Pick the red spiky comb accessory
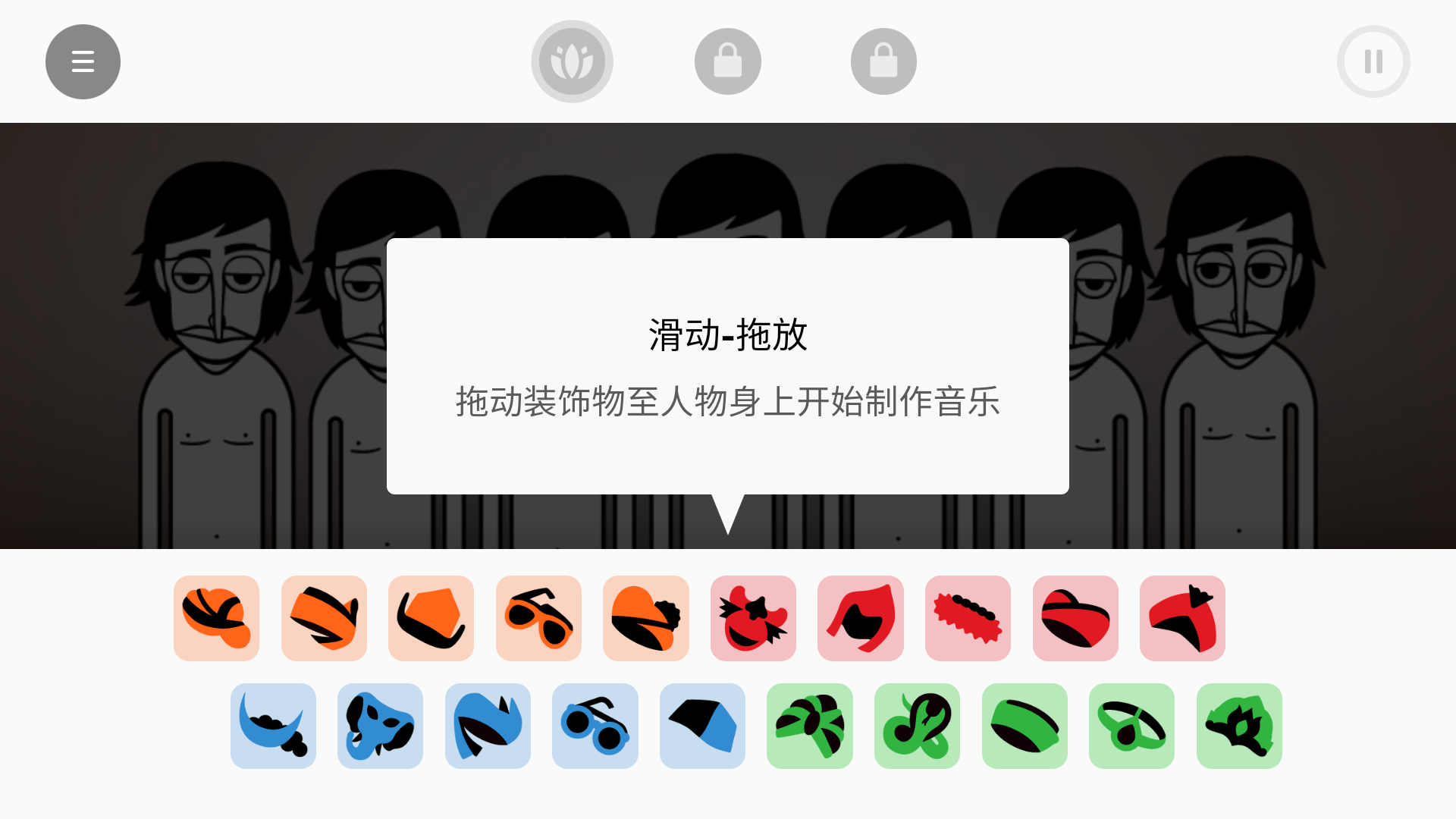The height and width of the screenshot is (819, 1456). pyautogui.click(x=968, y=618)
